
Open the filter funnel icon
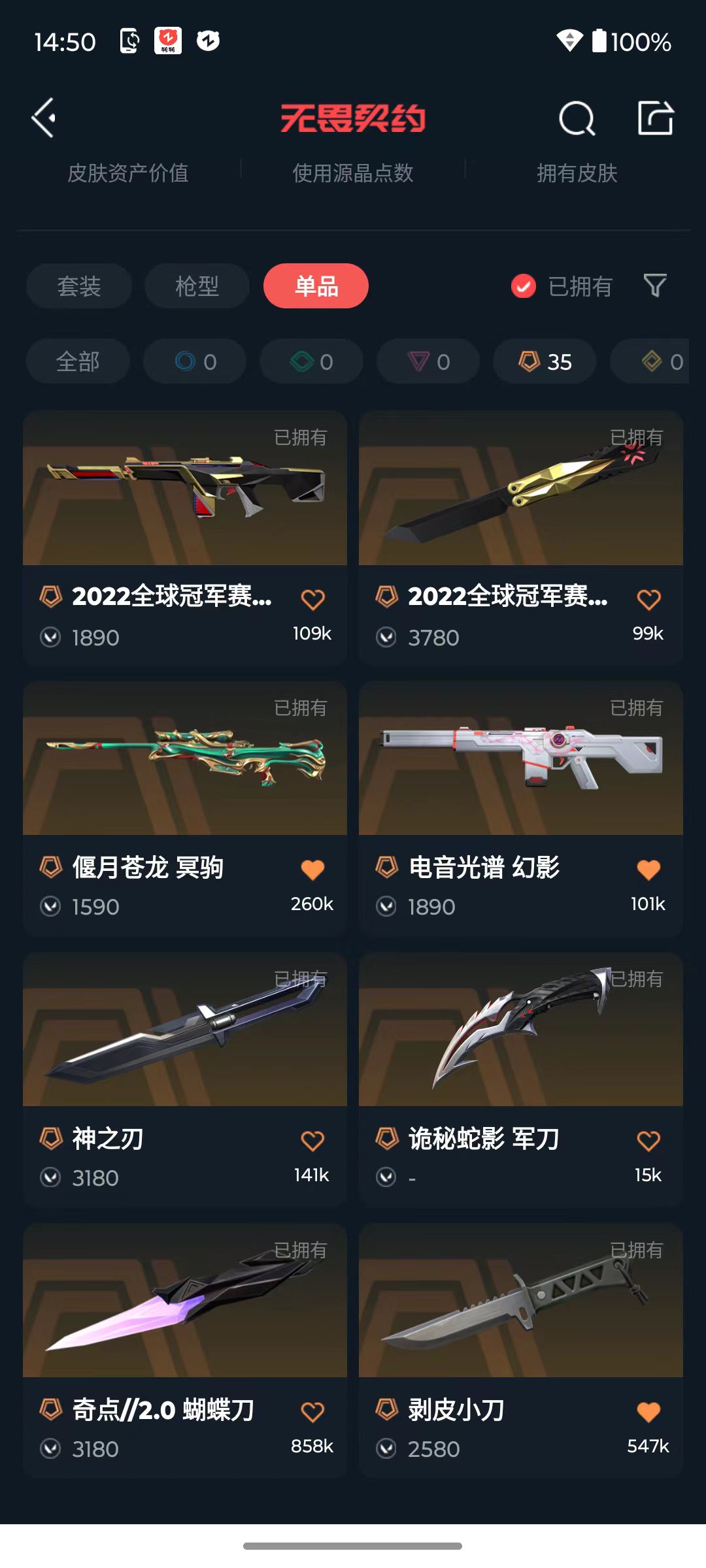pos(655,286)
